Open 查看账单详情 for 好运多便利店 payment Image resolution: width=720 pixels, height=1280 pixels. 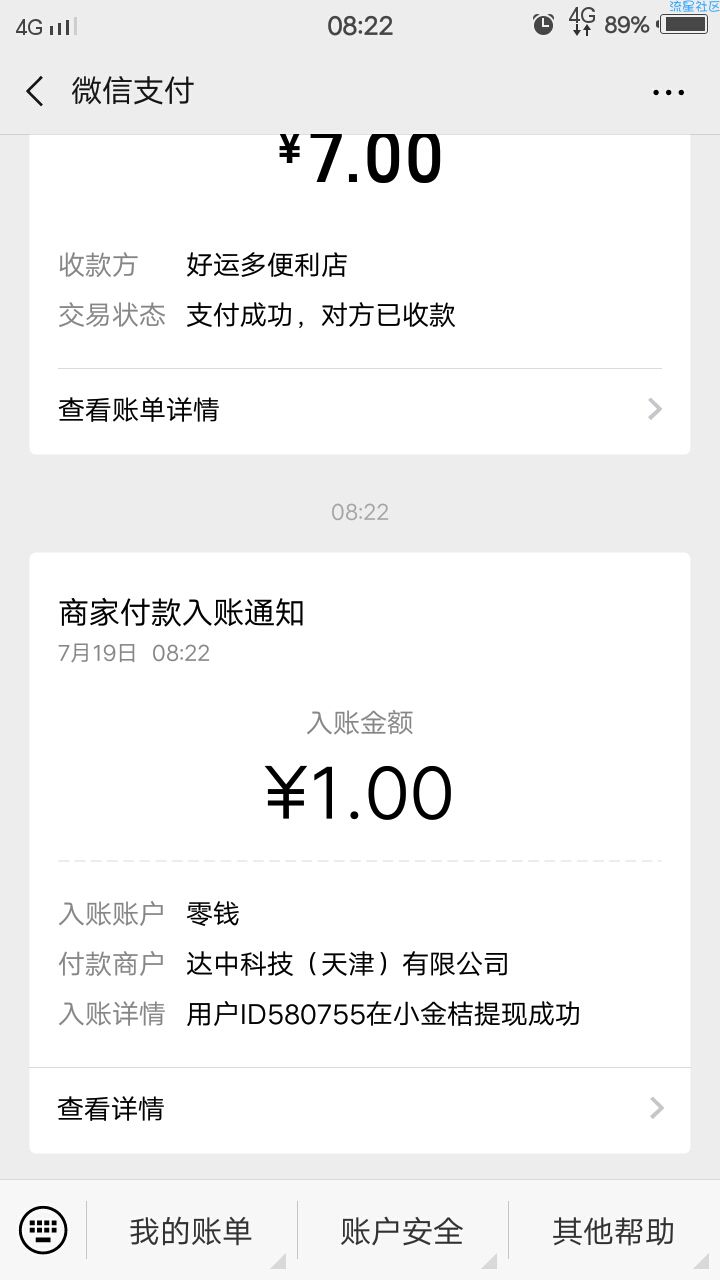pyautogui.click(x=360, y=410)
